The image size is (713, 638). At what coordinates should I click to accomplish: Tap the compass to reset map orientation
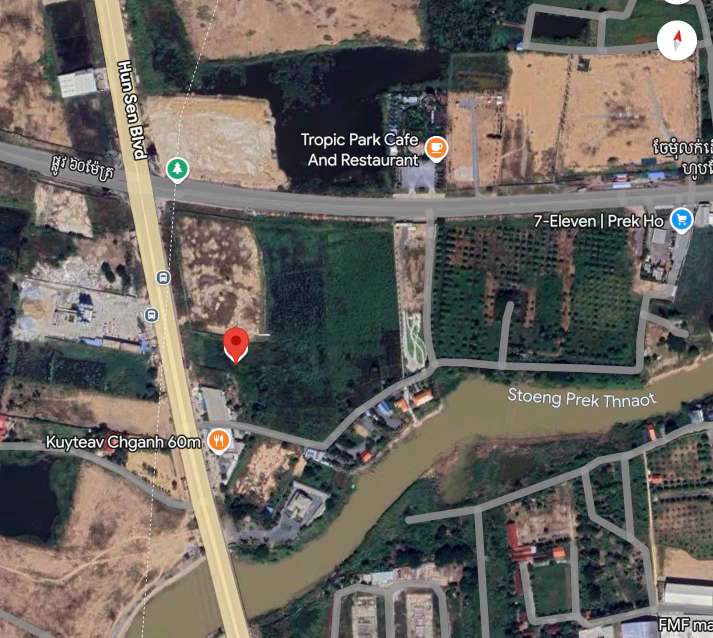click(679, 41)
